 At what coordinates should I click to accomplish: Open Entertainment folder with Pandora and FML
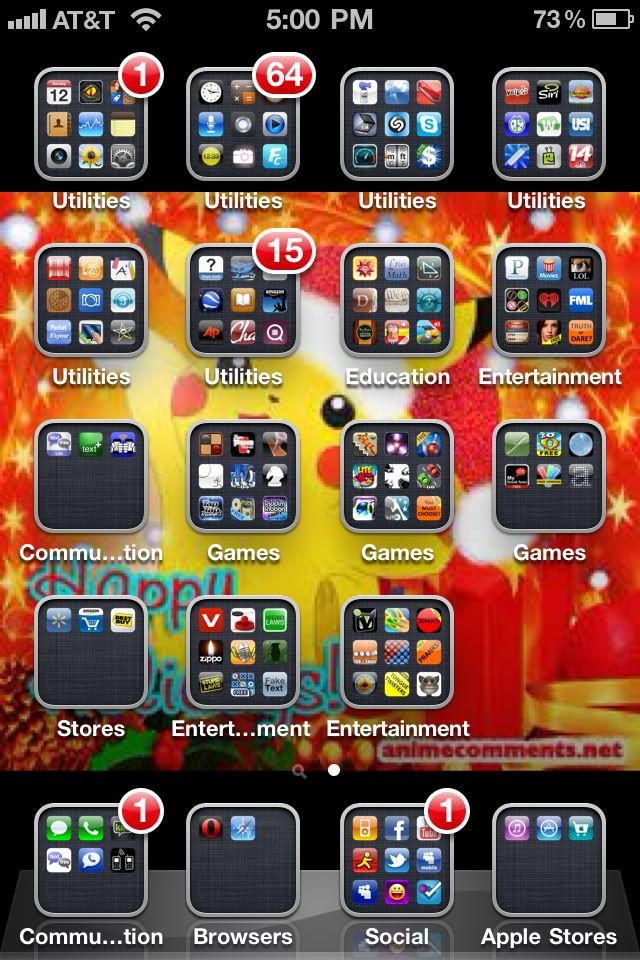coord(549,300)
